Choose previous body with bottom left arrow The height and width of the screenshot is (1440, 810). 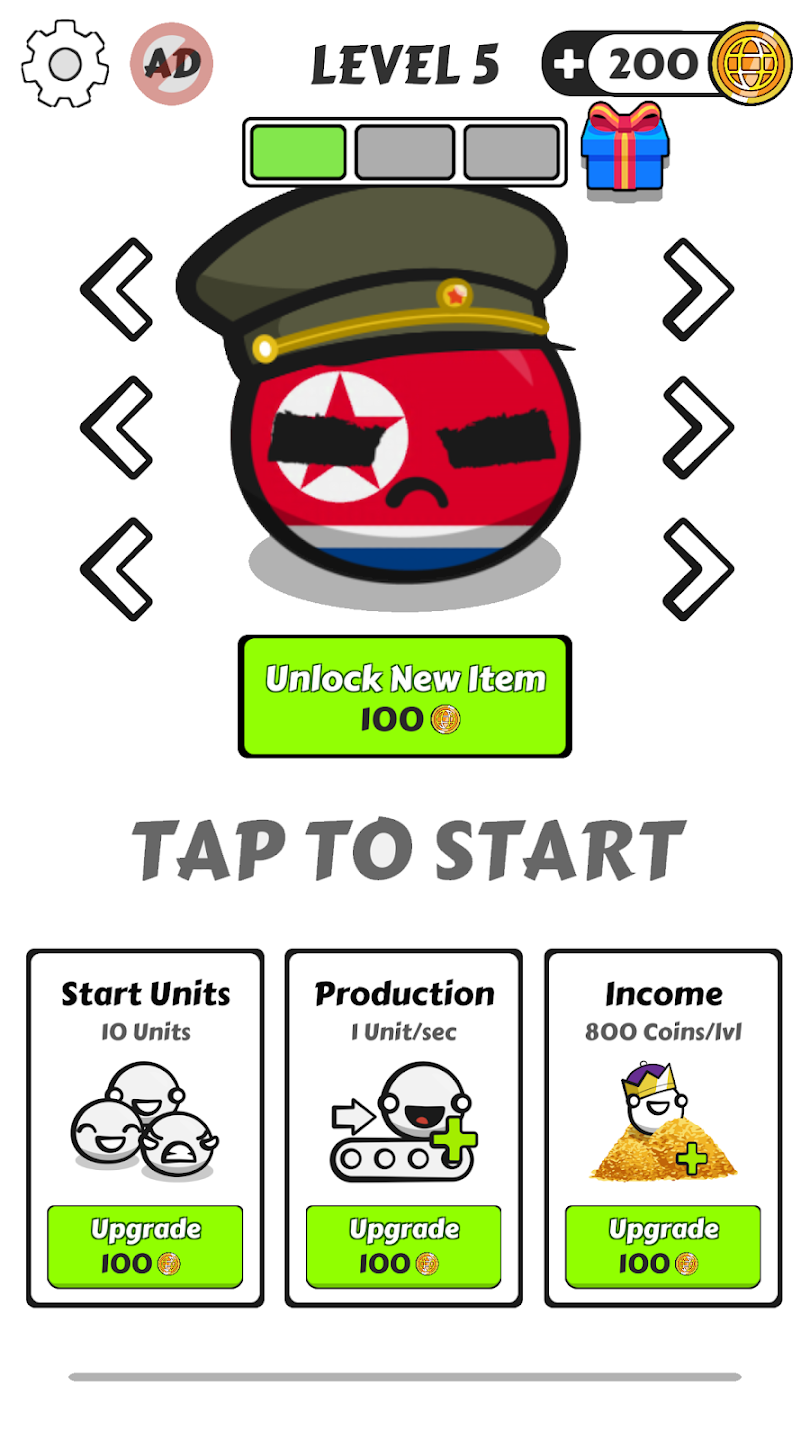tap(118, 568)
